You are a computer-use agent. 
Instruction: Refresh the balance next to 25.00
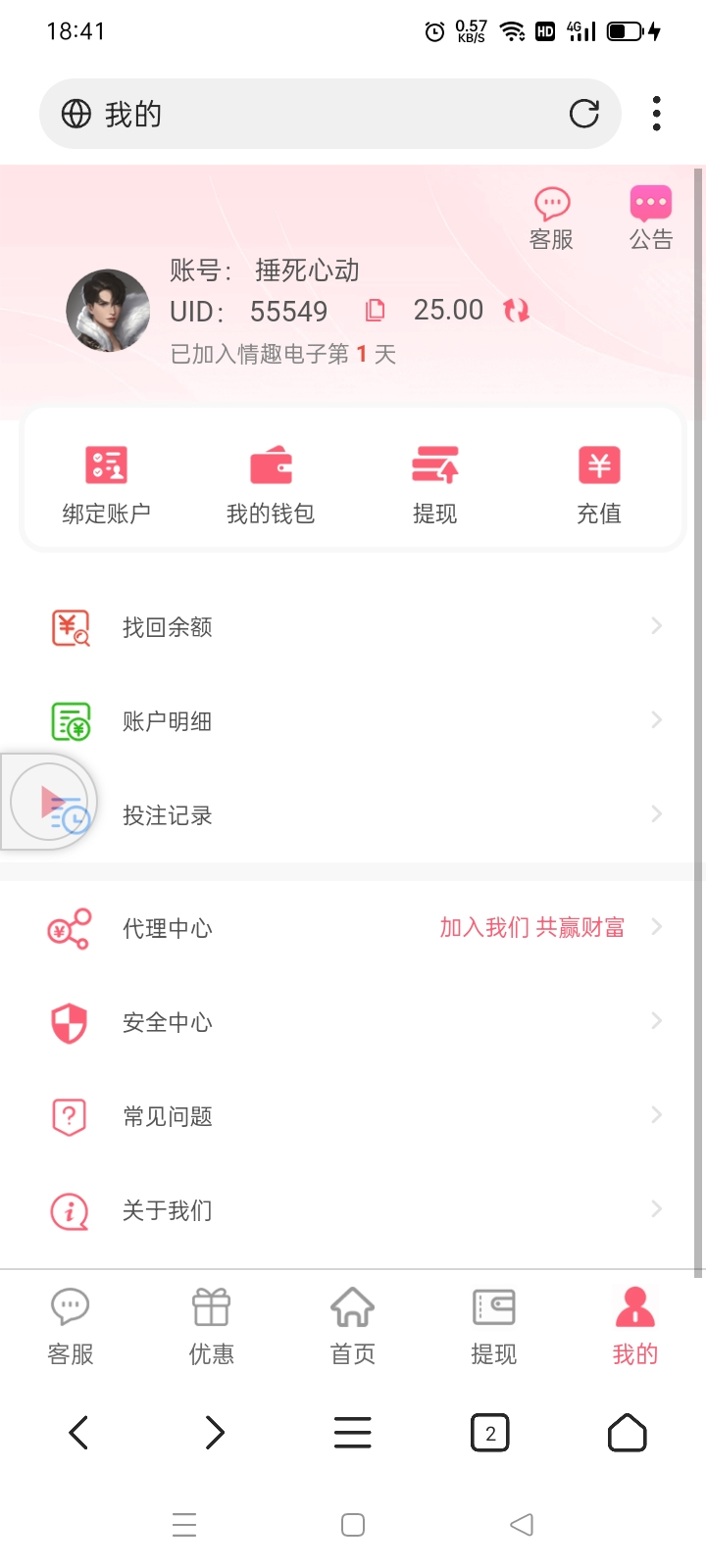tap(516, 311)
